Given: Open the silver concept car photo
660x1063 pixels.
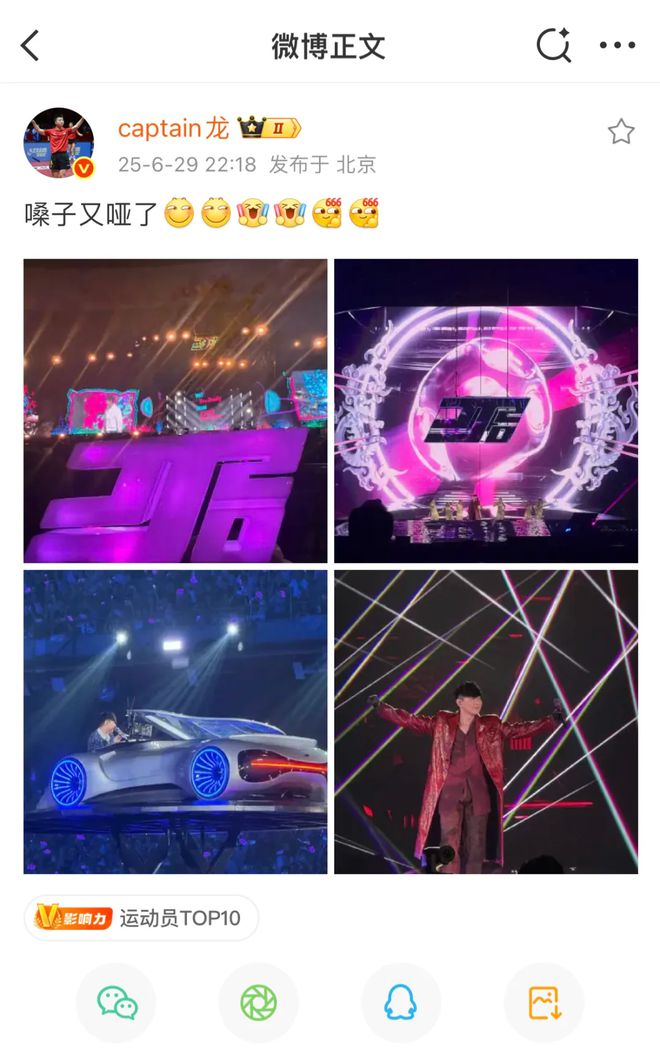Looking at the screenshot, I should (176, 722).
